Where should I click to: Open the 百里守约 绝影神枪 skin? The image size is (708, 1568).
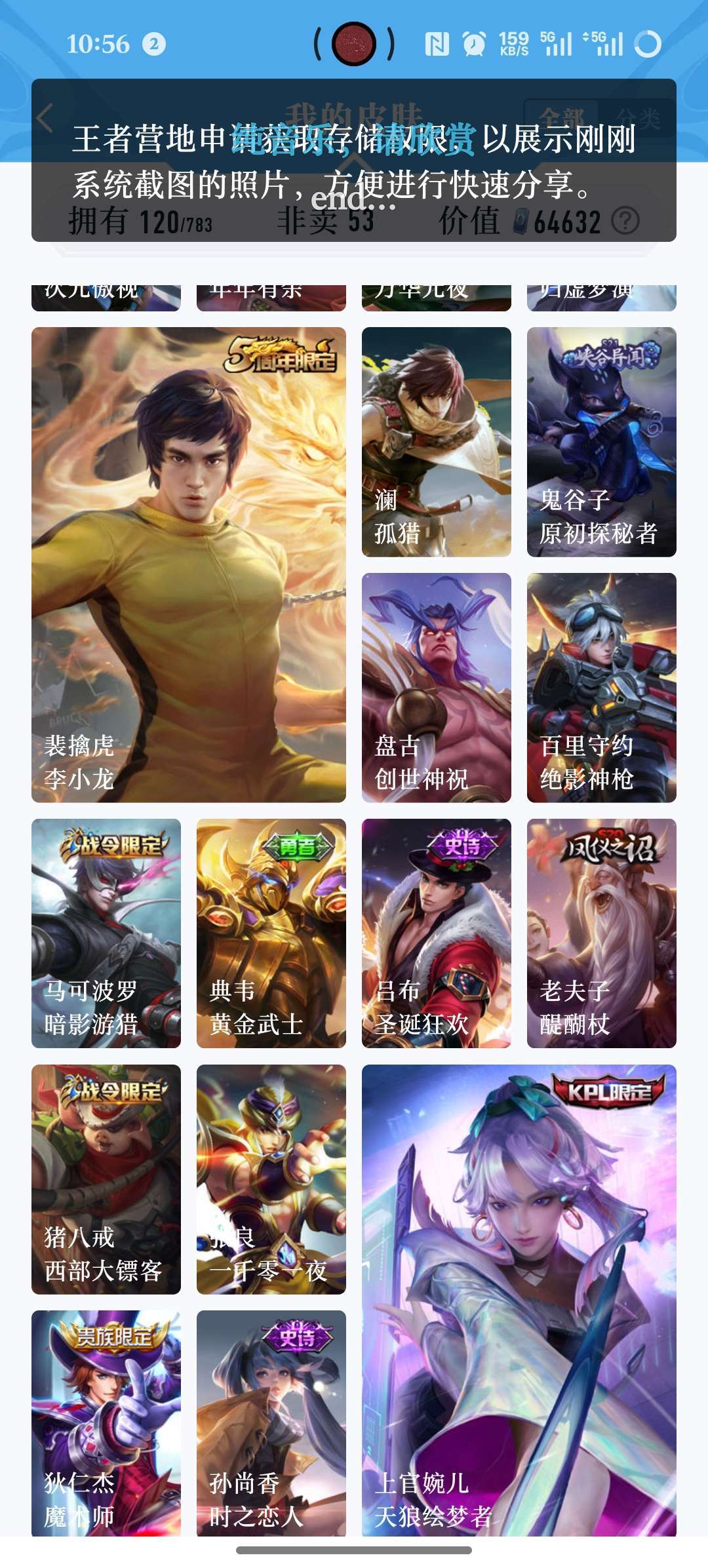click(602, 688)
